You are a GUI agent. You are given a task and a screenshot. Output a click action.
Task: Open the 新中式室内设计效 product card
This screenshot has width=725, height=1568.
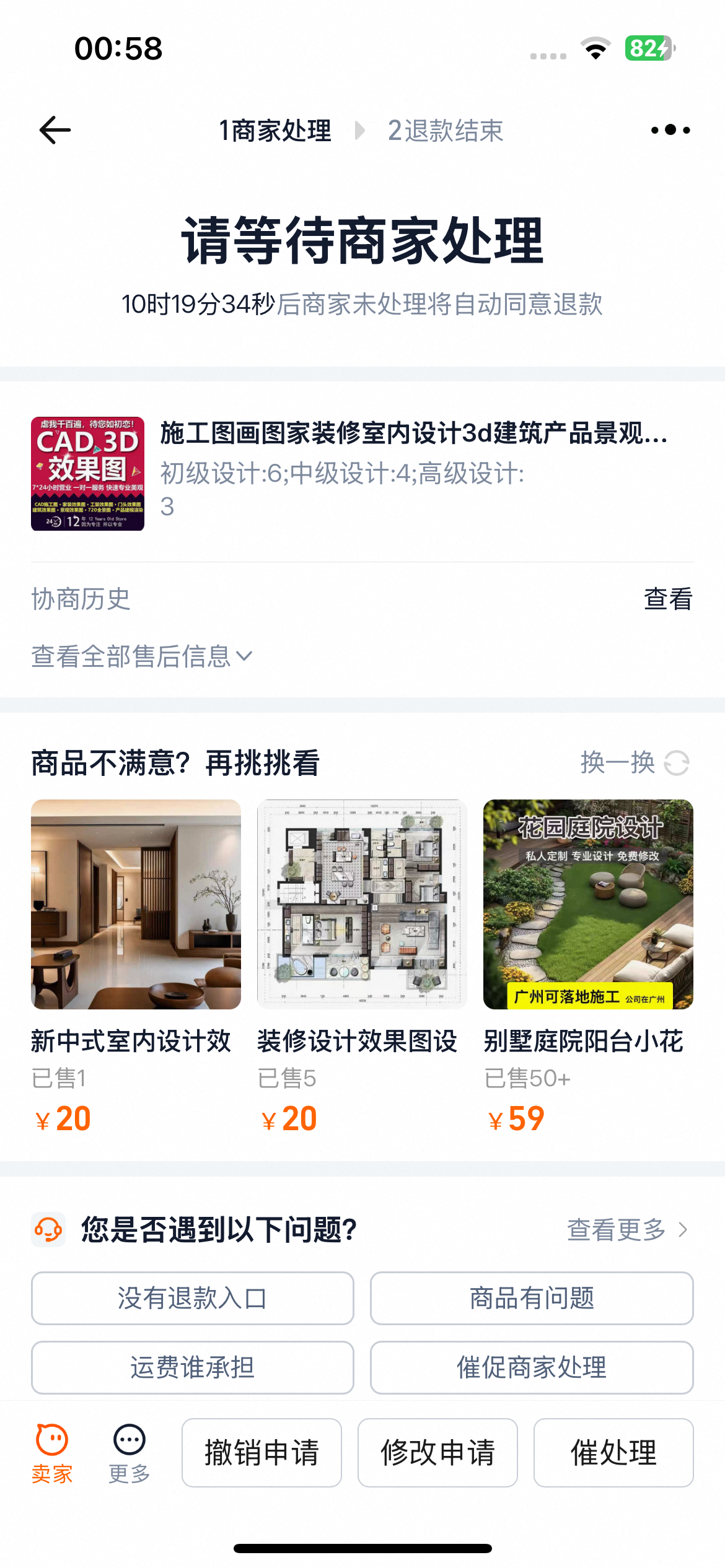pyautogui.click(x=136, y=967)
